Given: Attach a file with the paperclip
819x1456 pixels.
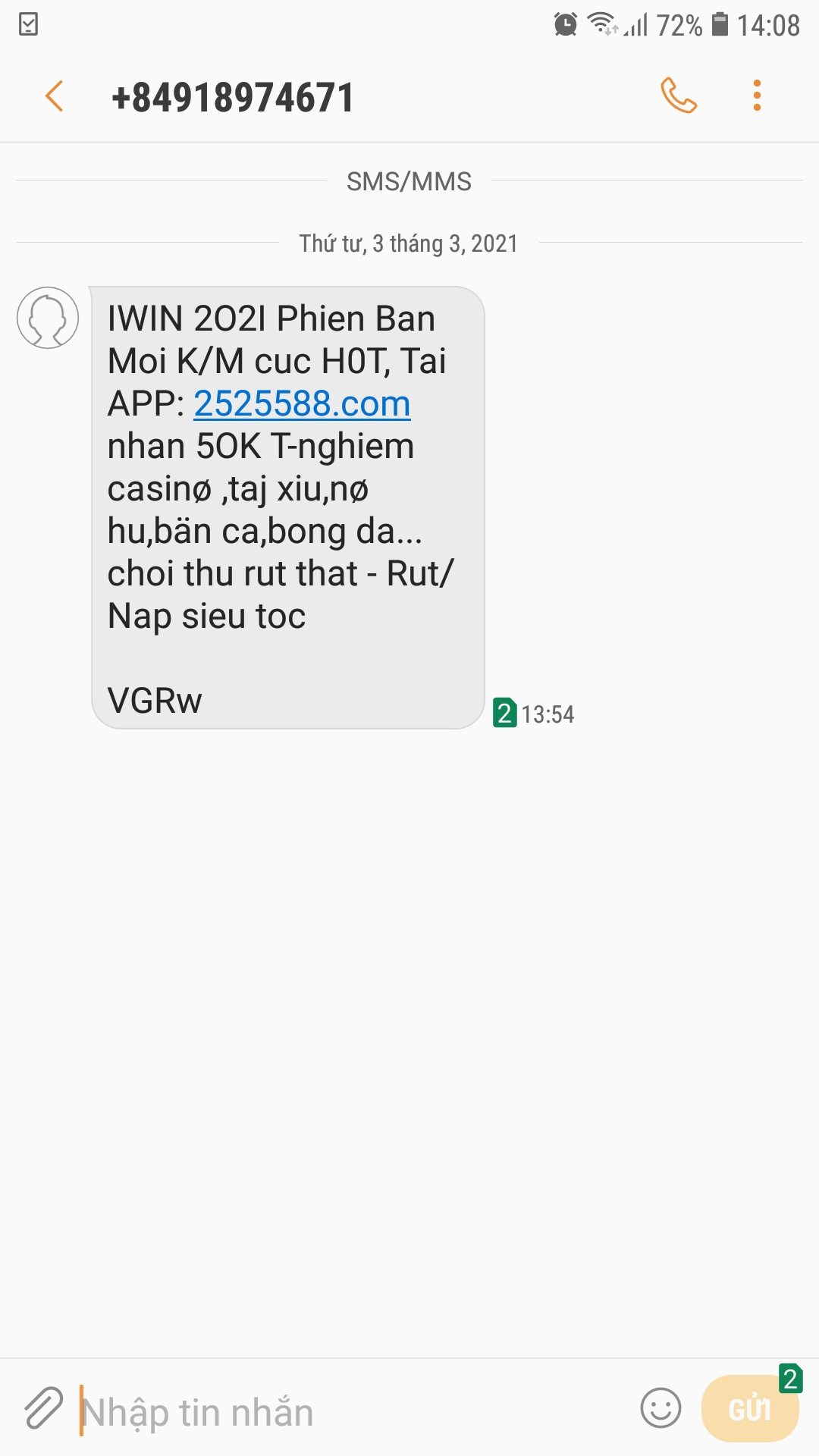Looking at the screenshot, I should (x=43, y=1409).
